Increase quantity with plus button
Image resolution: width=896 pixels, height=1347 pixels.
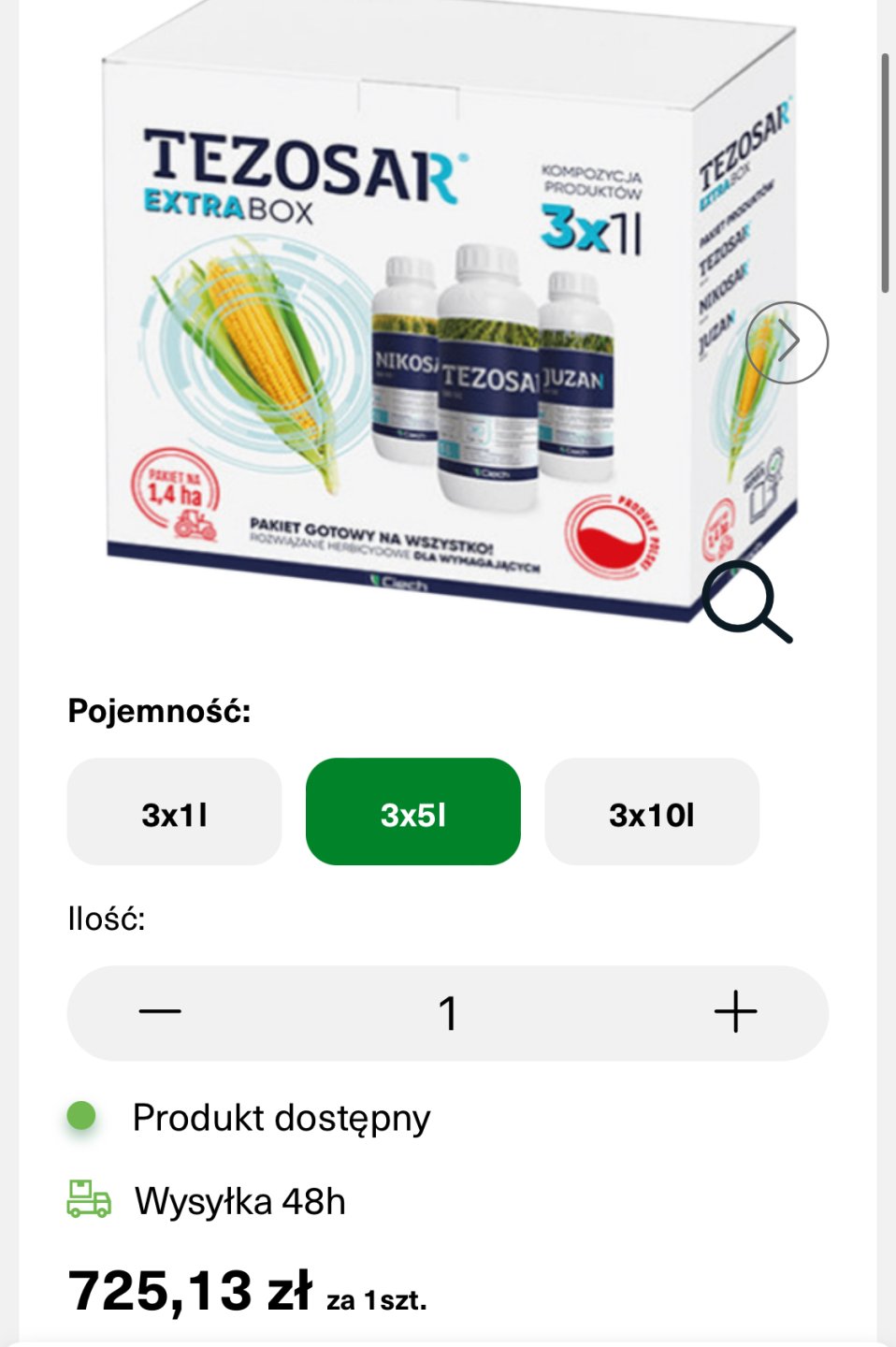click(735, 1012)
